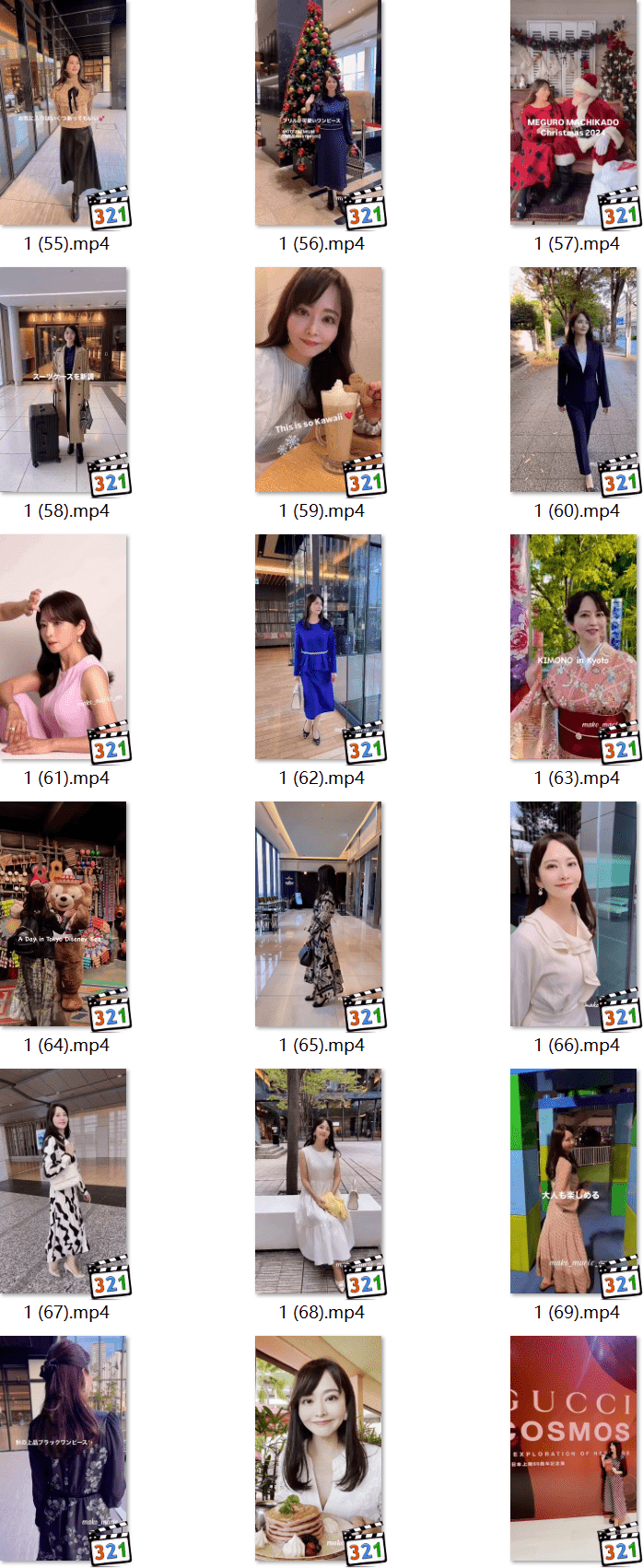Play the file 1 (66).mp4
The height and width of the screenshot is (1568, 643).
tap(574, 914)
